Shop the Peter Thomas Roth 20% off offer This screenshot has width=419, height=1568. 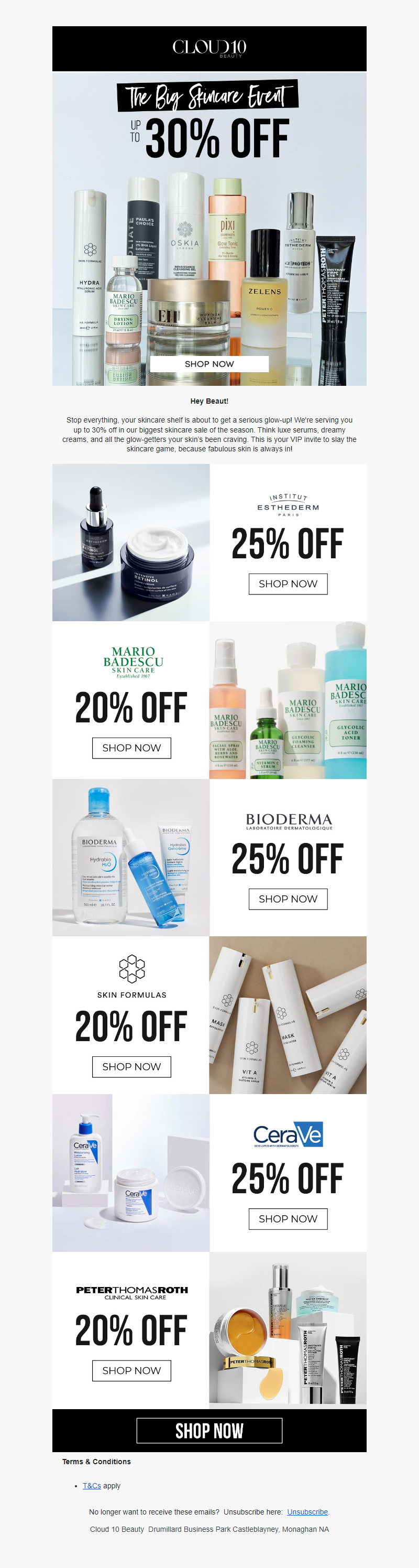pos(131,1370)
